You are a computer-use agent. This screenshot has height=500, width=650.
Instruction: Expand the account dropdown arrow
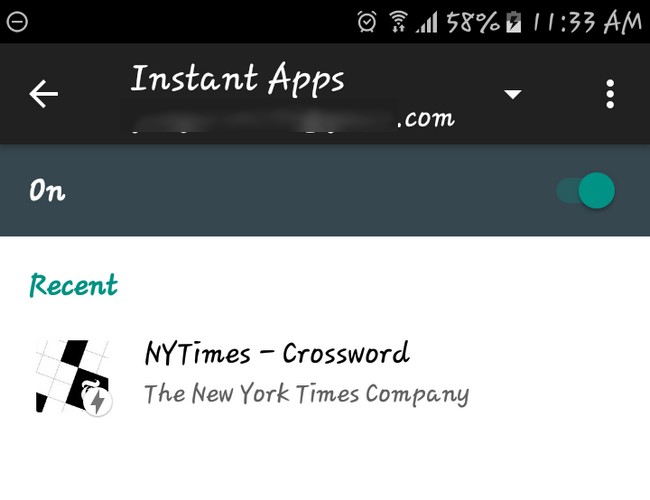(x=512, y=95)
